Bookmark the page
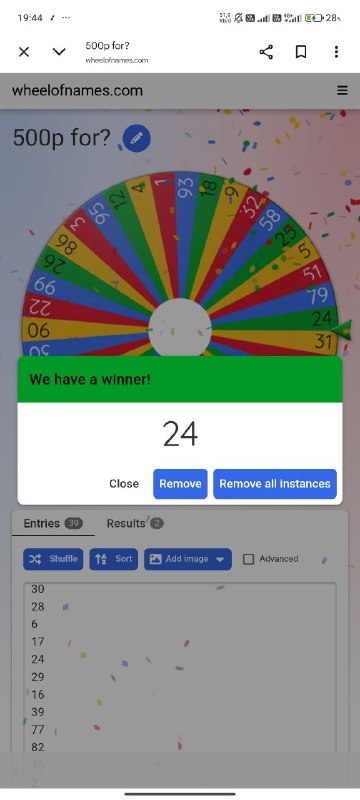Viewport: 360px width, 800px height. (x=301, y=52)
